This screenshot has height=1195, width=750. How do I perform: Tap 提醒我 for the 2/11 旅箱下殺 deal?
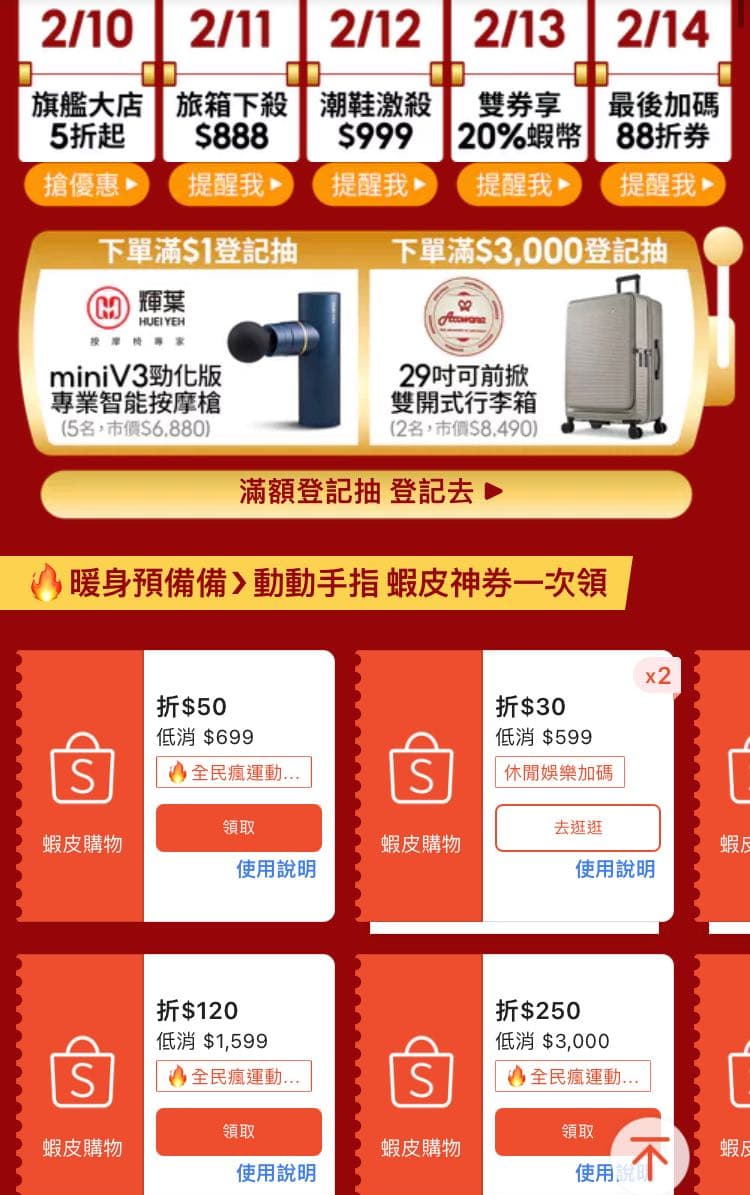coord(231,185)
